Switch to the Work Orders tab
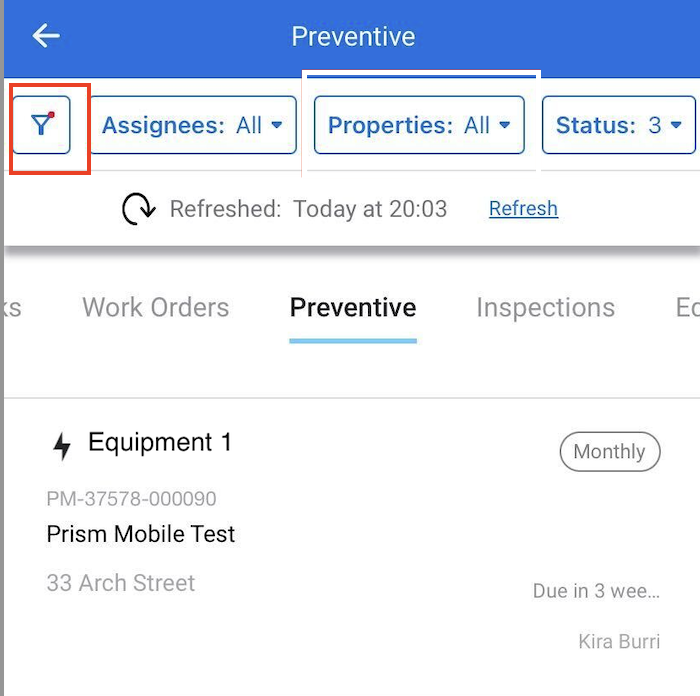 click(156, 308)
